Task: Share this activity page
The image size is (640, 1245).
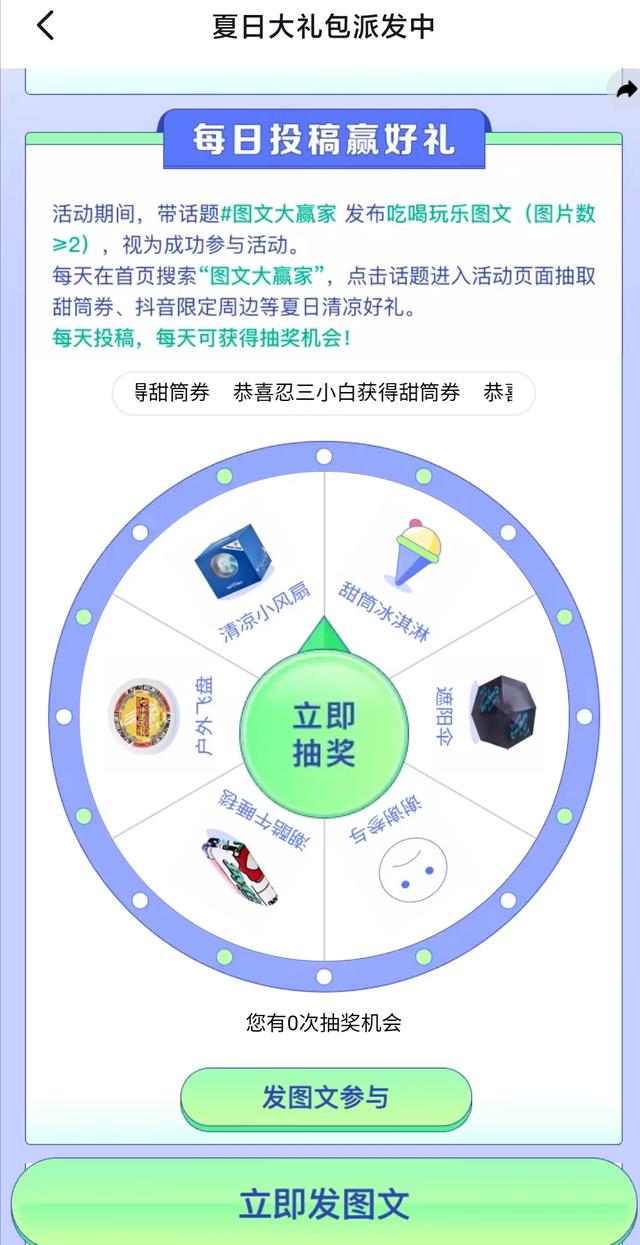Action: tap(626, 90)
